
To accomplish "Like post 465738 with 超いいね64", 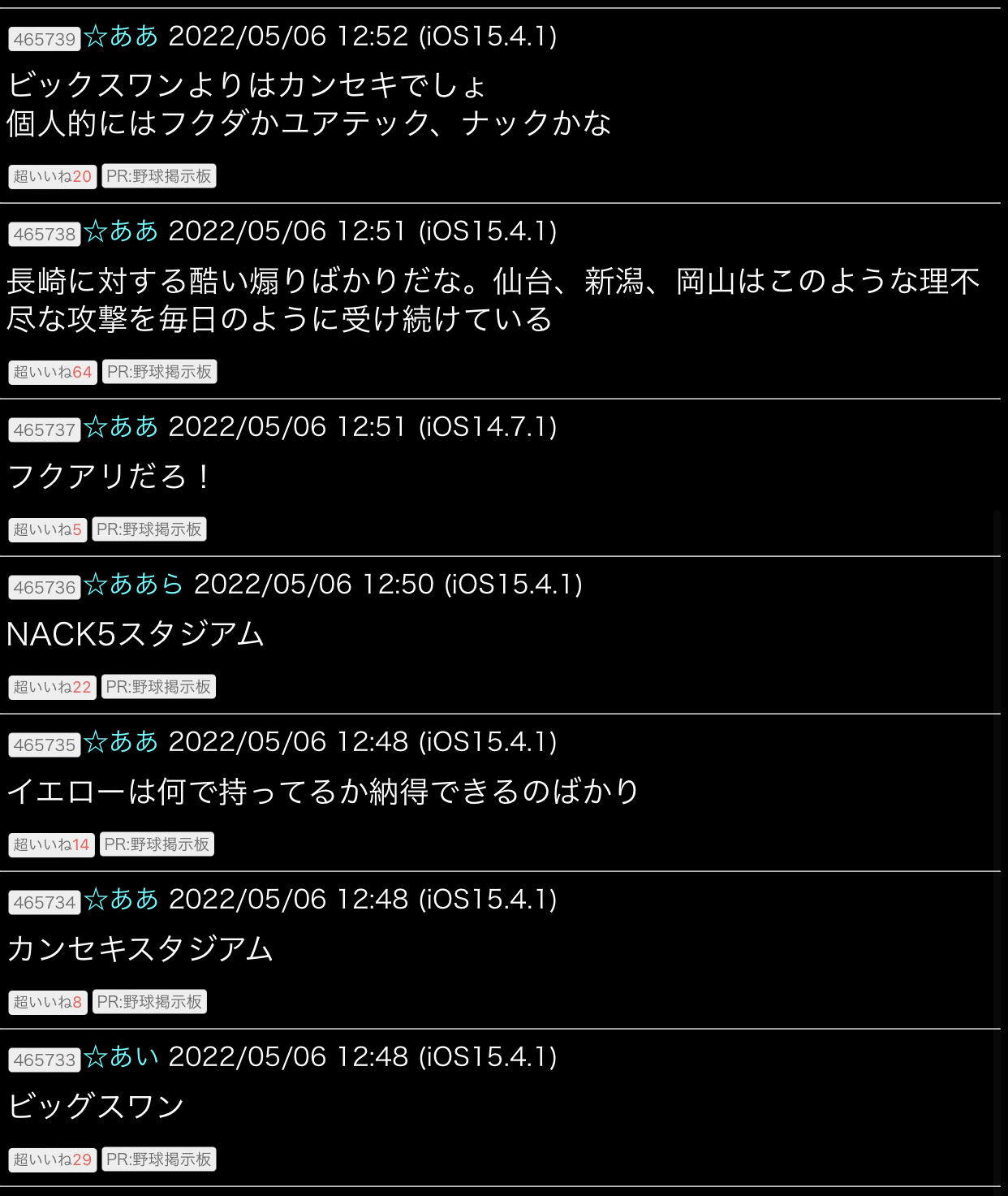I will 53,373.
